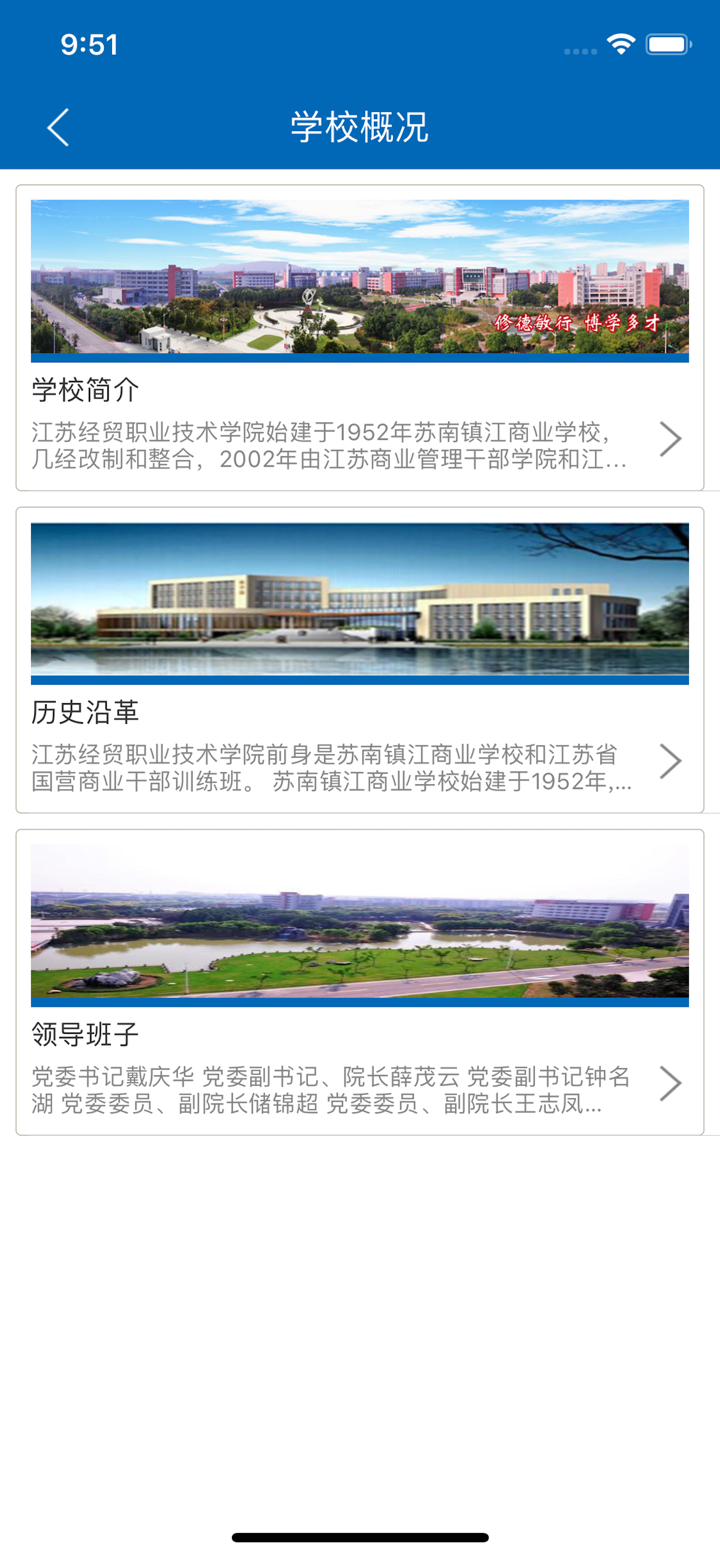This screenshot has height=1558, width=720.
Task: Tap the building photo under 历史沿革
Action: tap(360, 601)
